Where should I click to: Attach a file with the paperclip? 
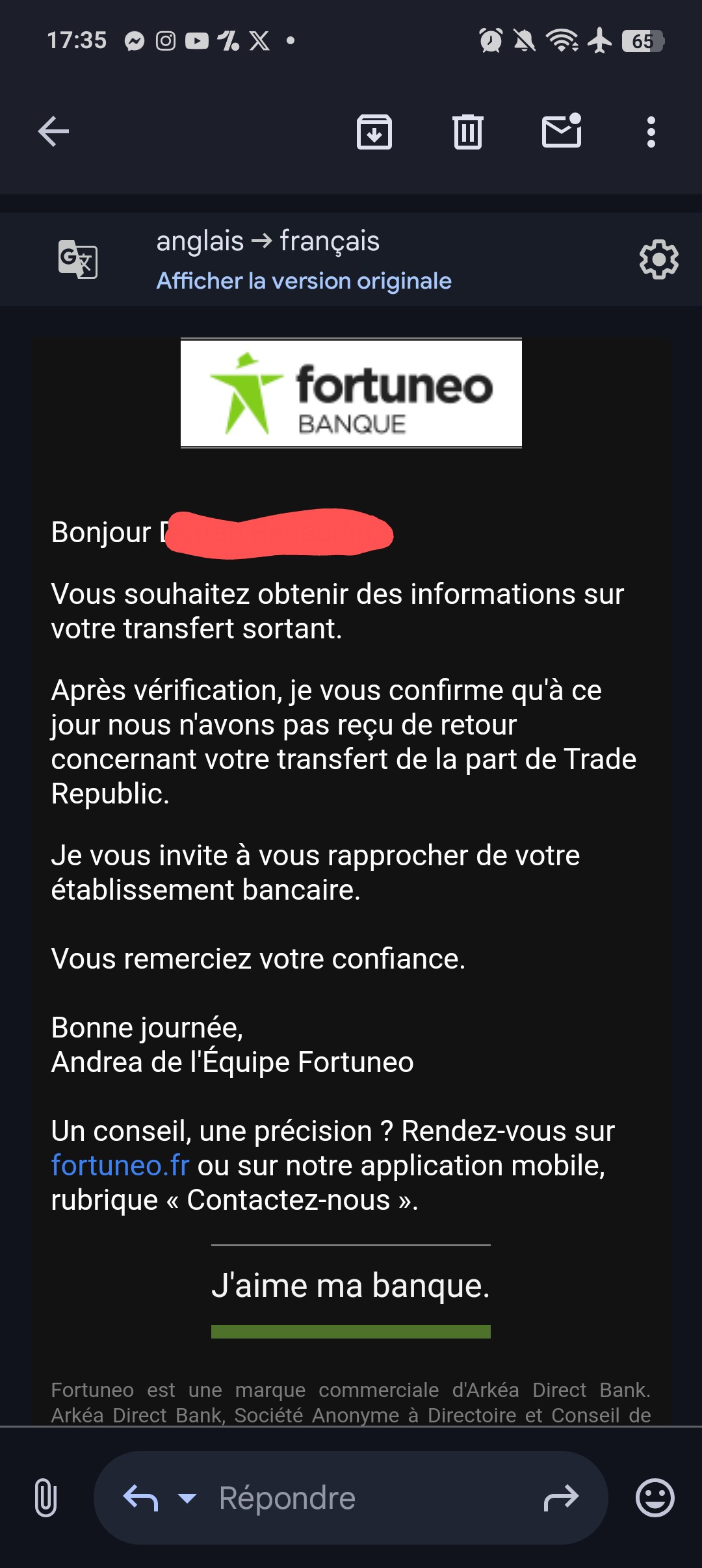[45, 1498]
